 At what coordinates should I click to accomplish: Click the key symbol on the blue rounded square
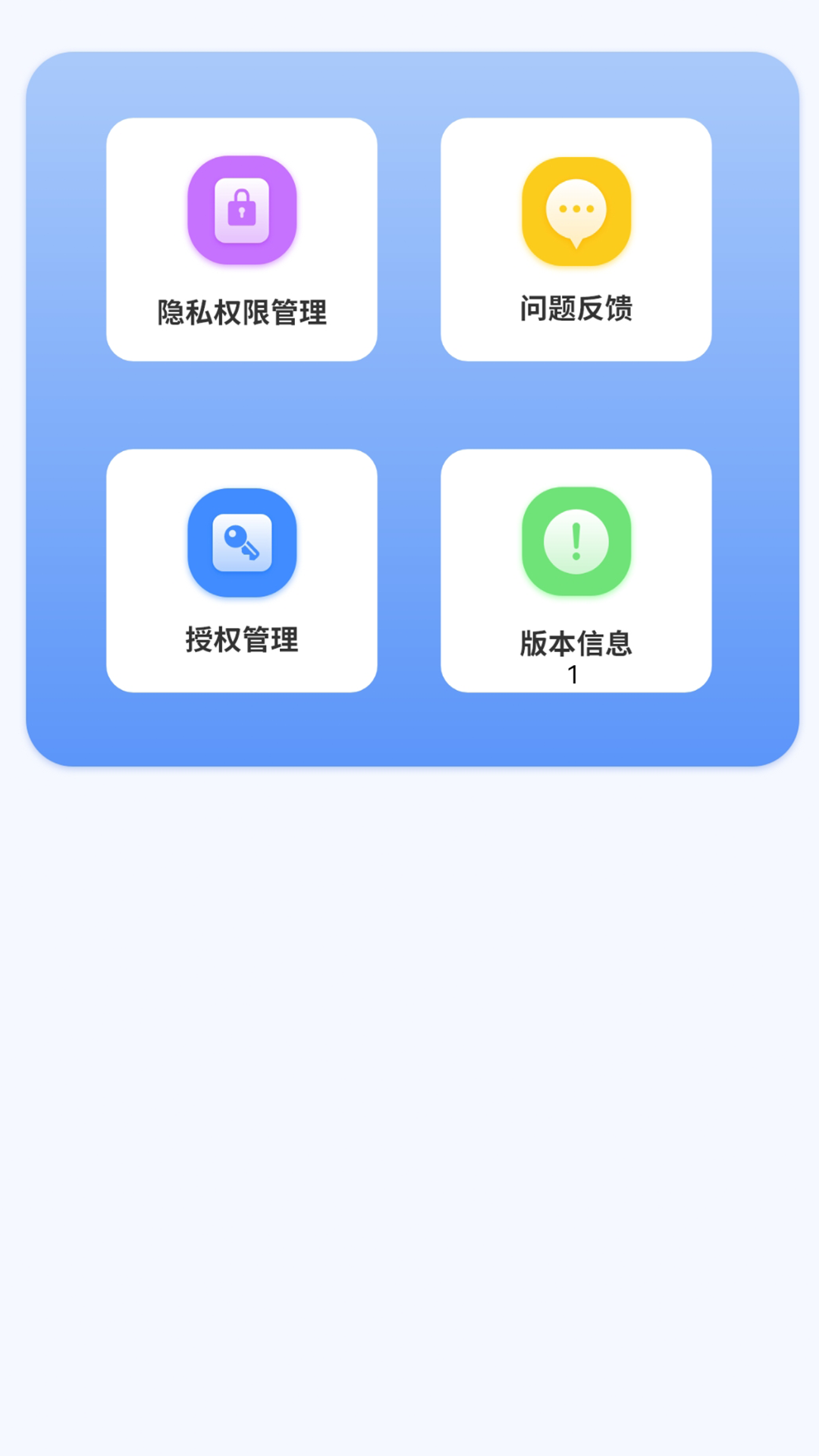pos(241,541)
